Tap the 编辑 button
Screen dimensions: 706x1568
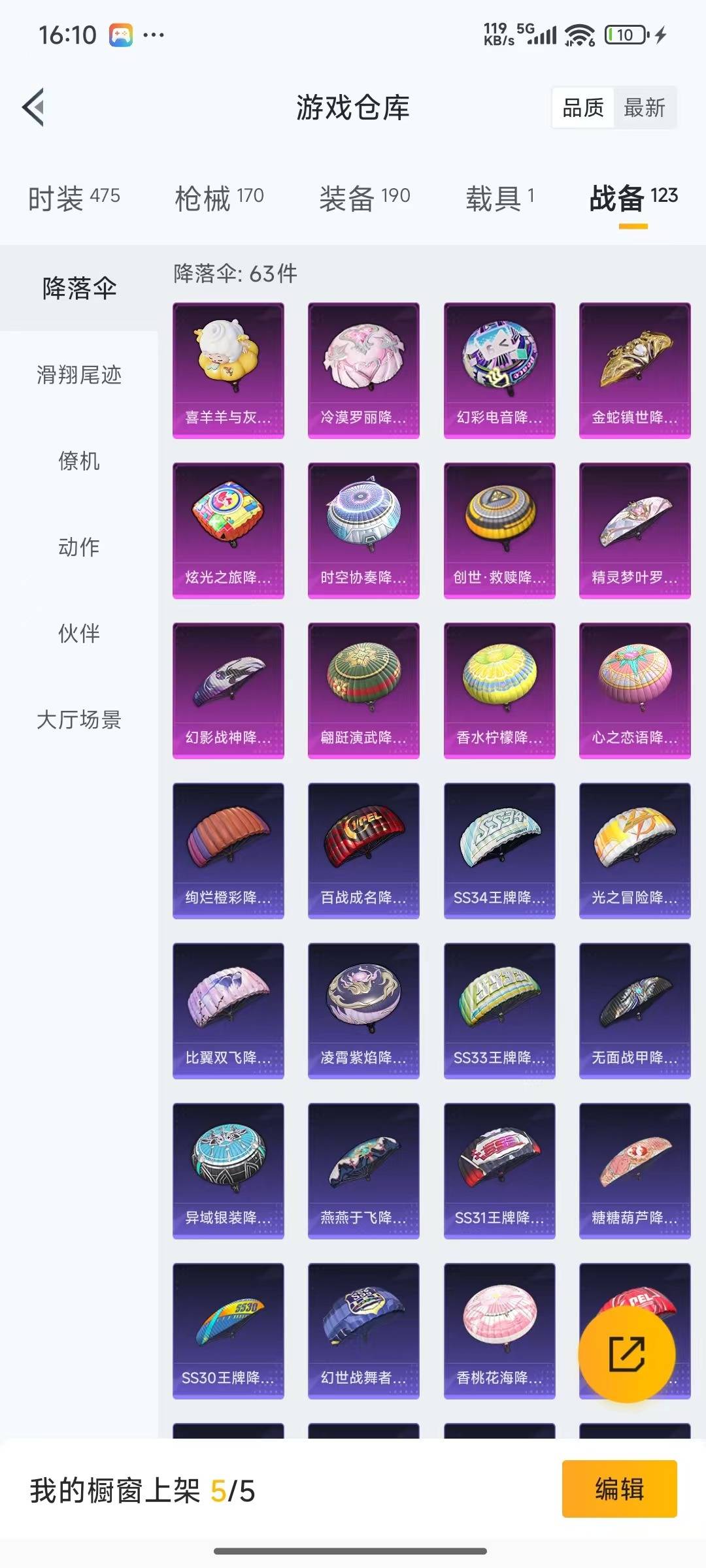point(619,1490)
